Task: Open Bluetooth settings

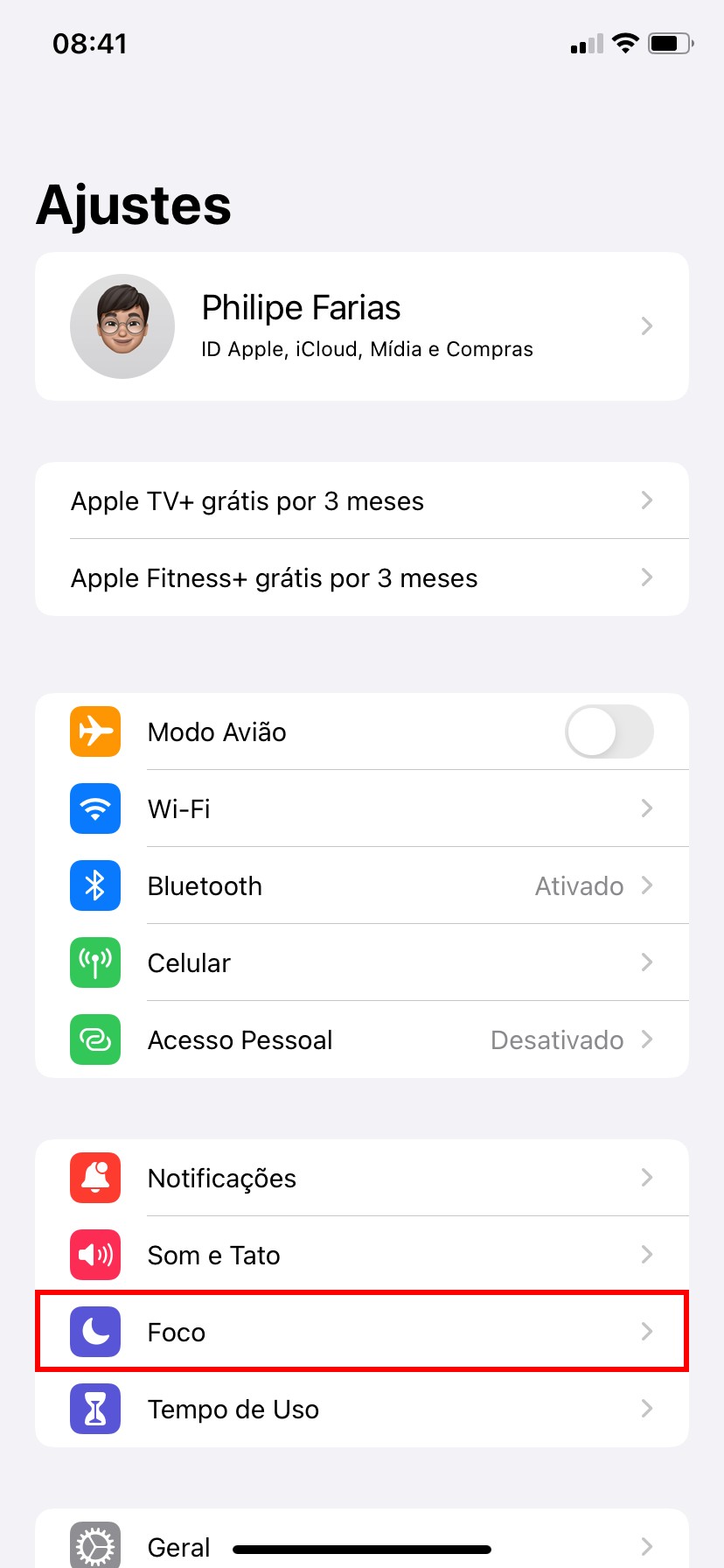Action: click(x=362, y=885)
